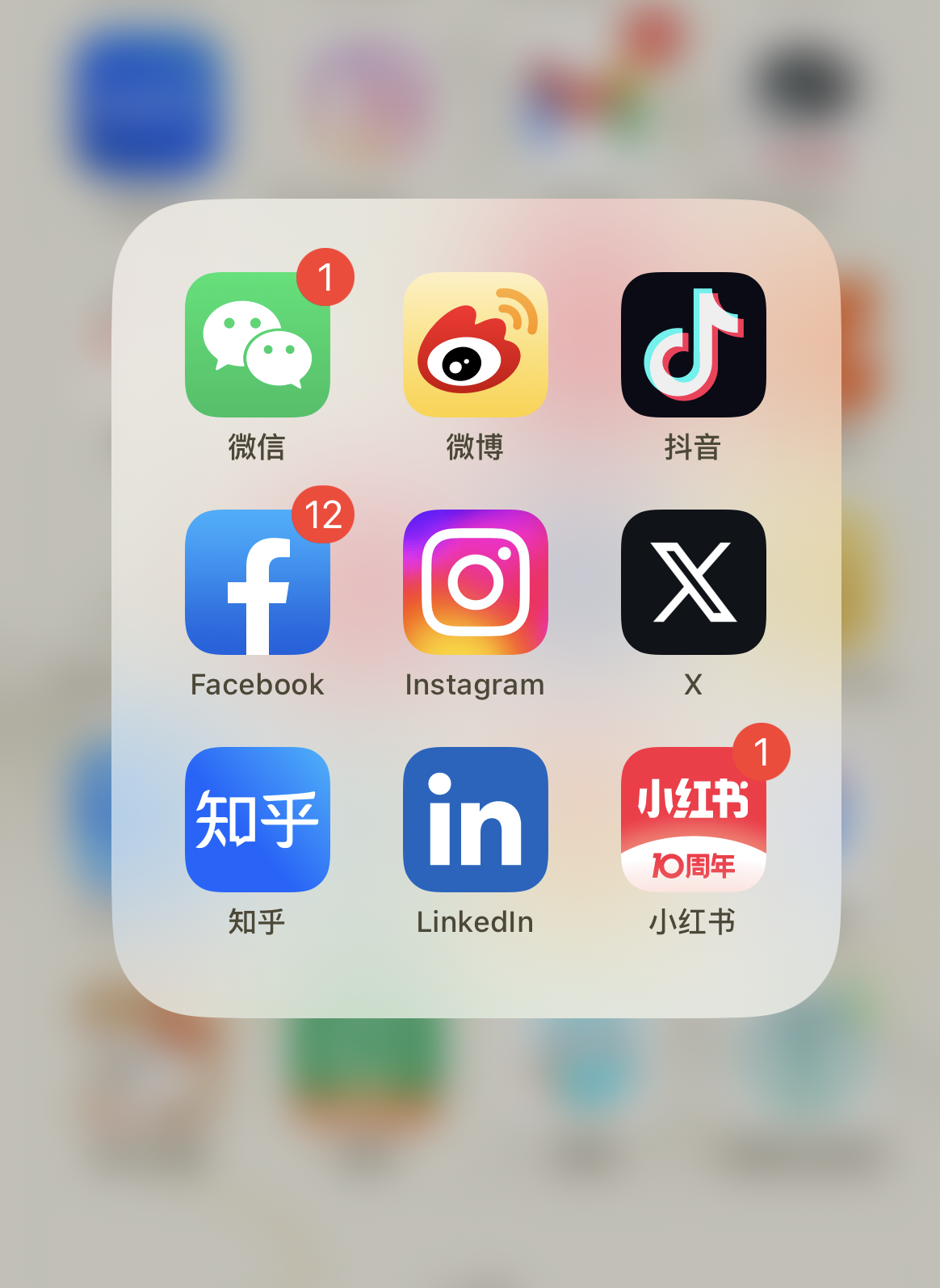The height and width of the screenshot is (1288, 940).
Task: Launch the LinkedIn app
Action: (476, 820)
